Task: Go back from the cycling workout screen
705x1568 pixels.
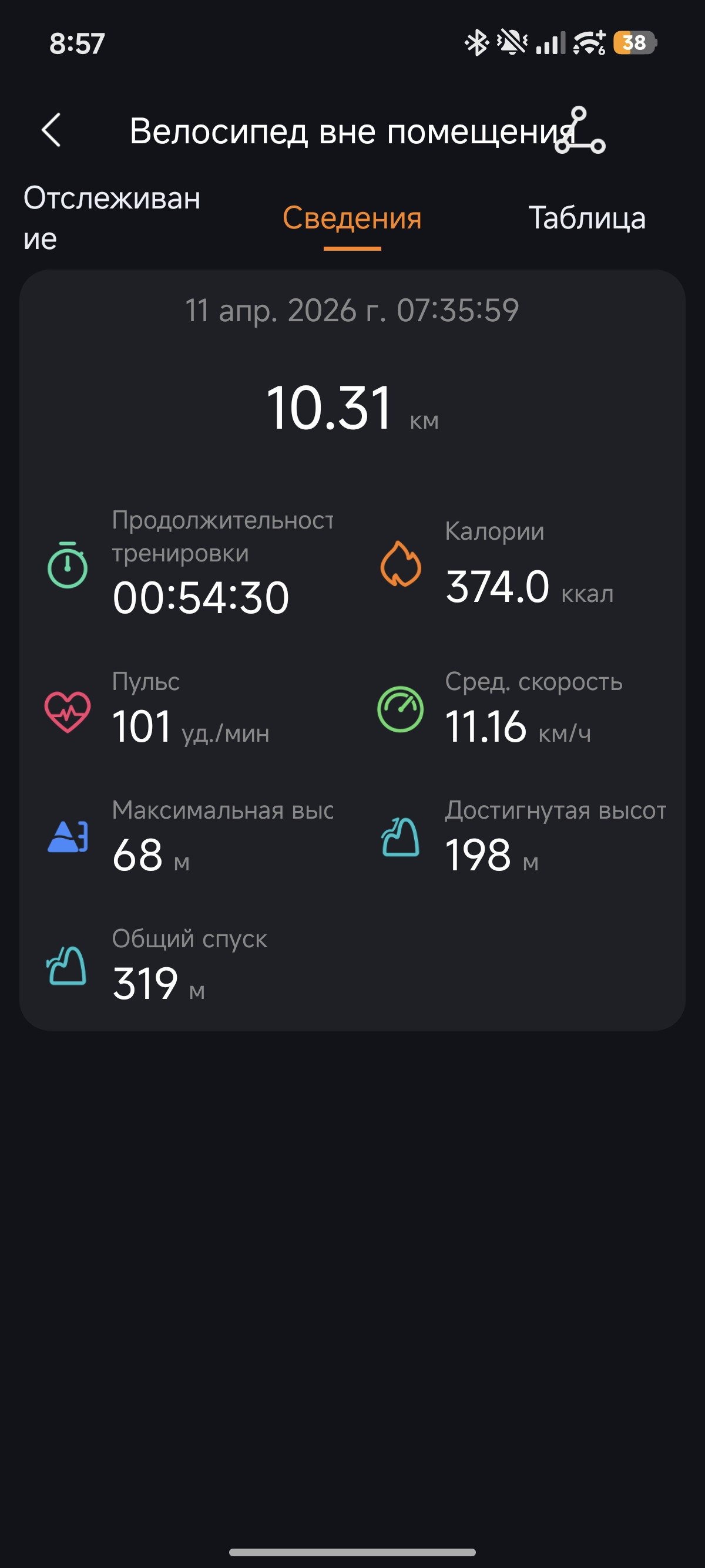Action: (x=51, y=130)
